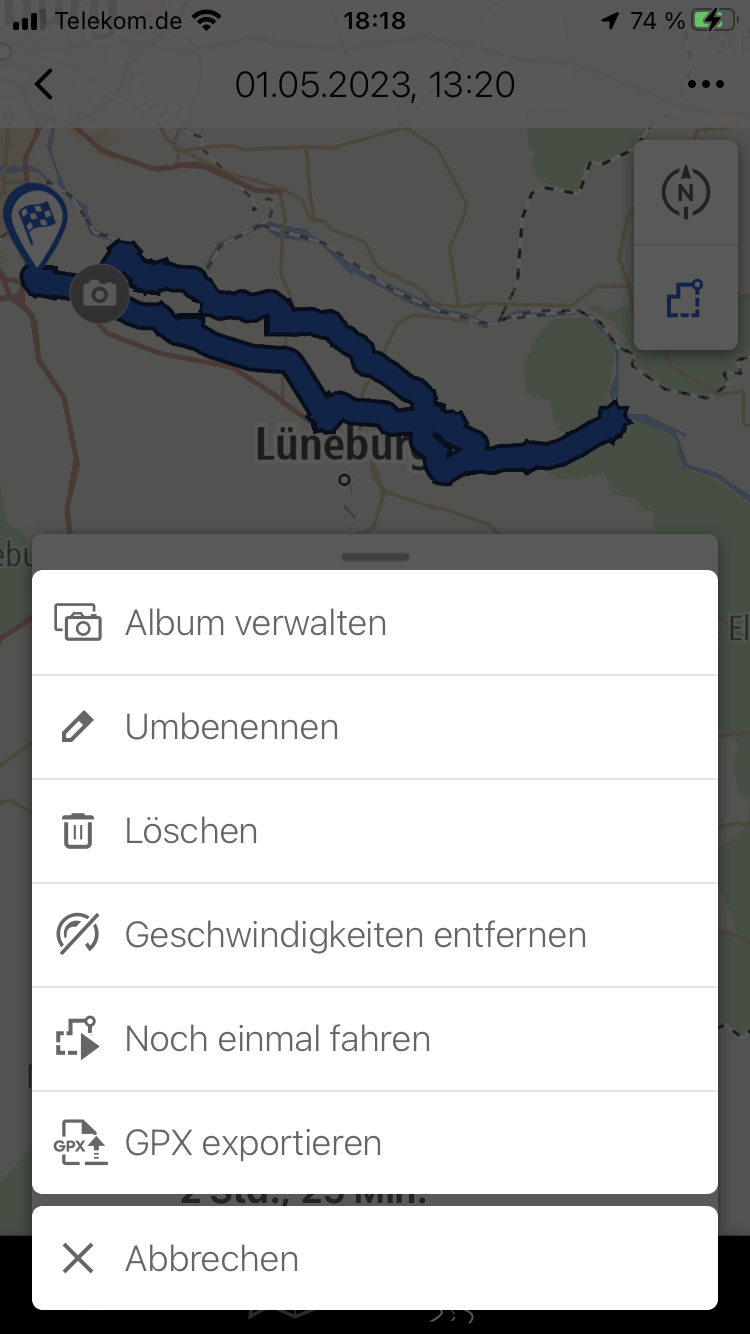
Task: Tap the north compass button
Action: [x=686, y=193]
